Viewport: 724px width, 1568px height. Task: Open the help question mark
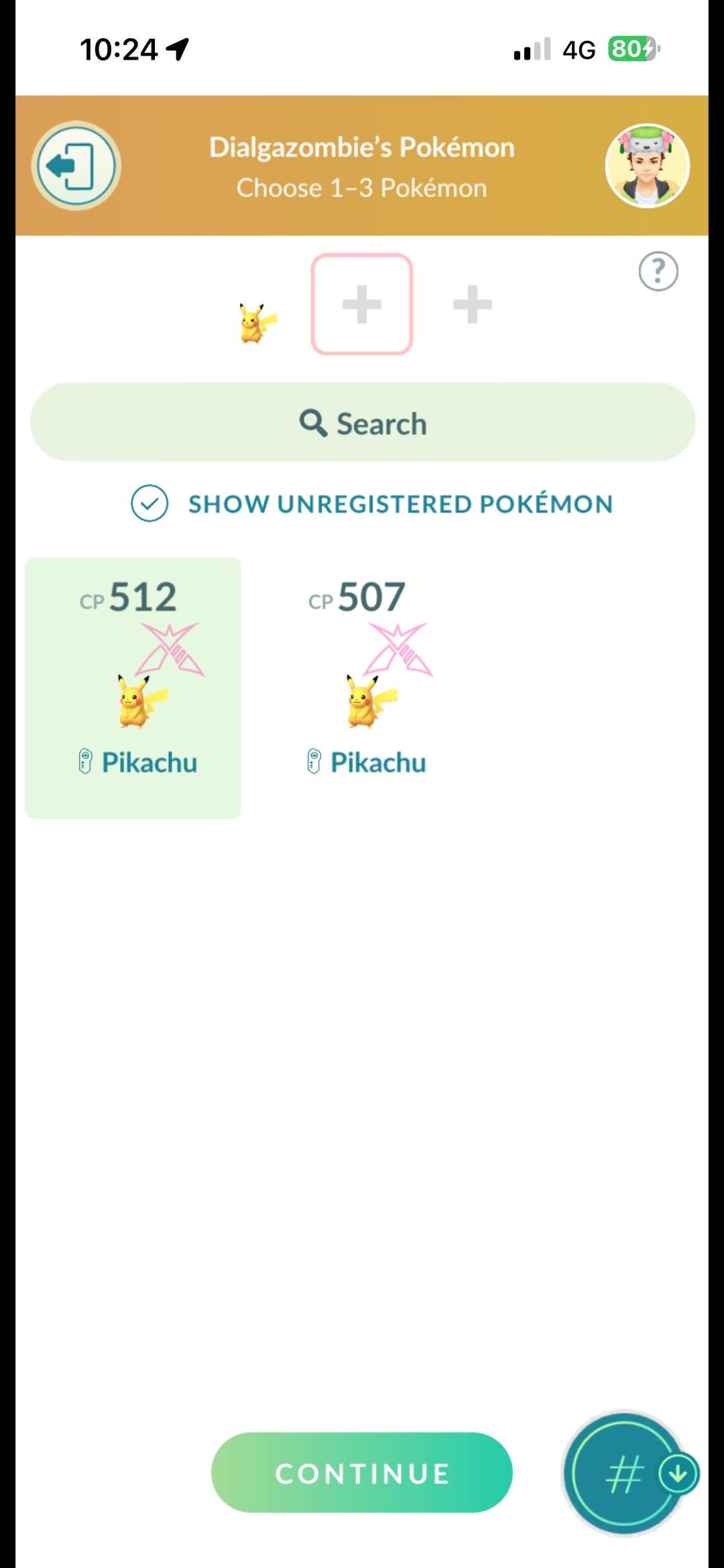658,271
